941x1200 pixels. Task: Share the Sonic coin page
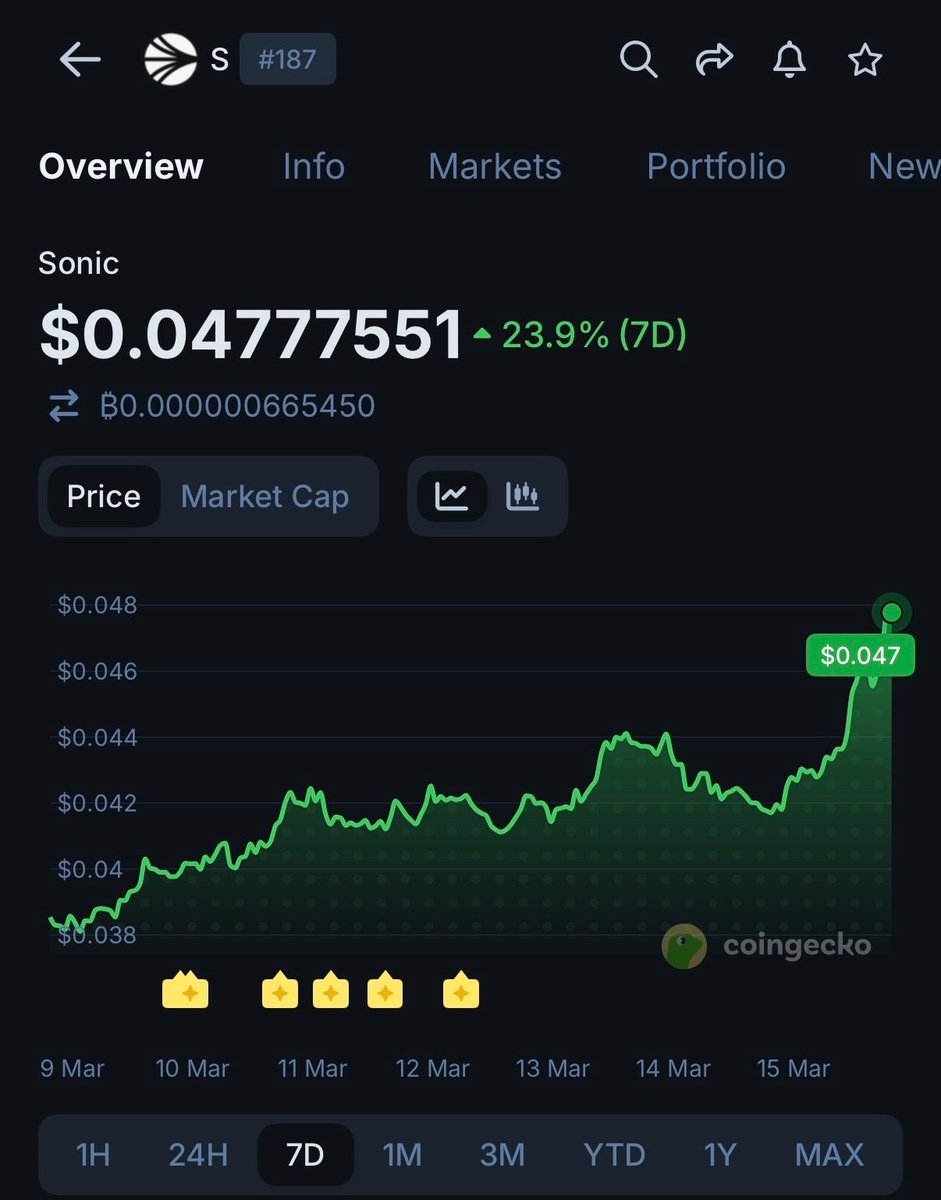tap(714, 61)
